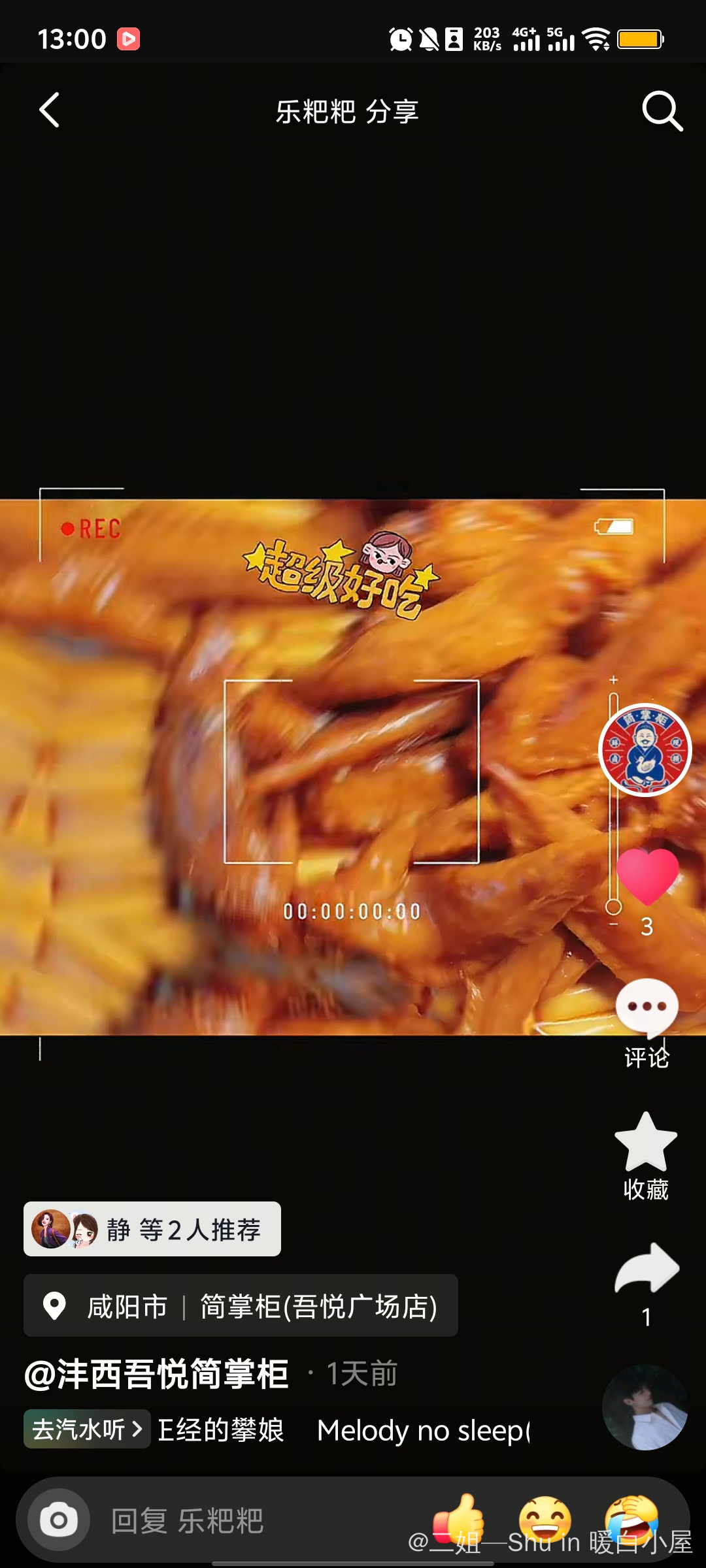The height and width of the screenshot is (1568, 706).
Task: Open profile @沣西吾悦简掌柜
Action: tap(157, 1373)
